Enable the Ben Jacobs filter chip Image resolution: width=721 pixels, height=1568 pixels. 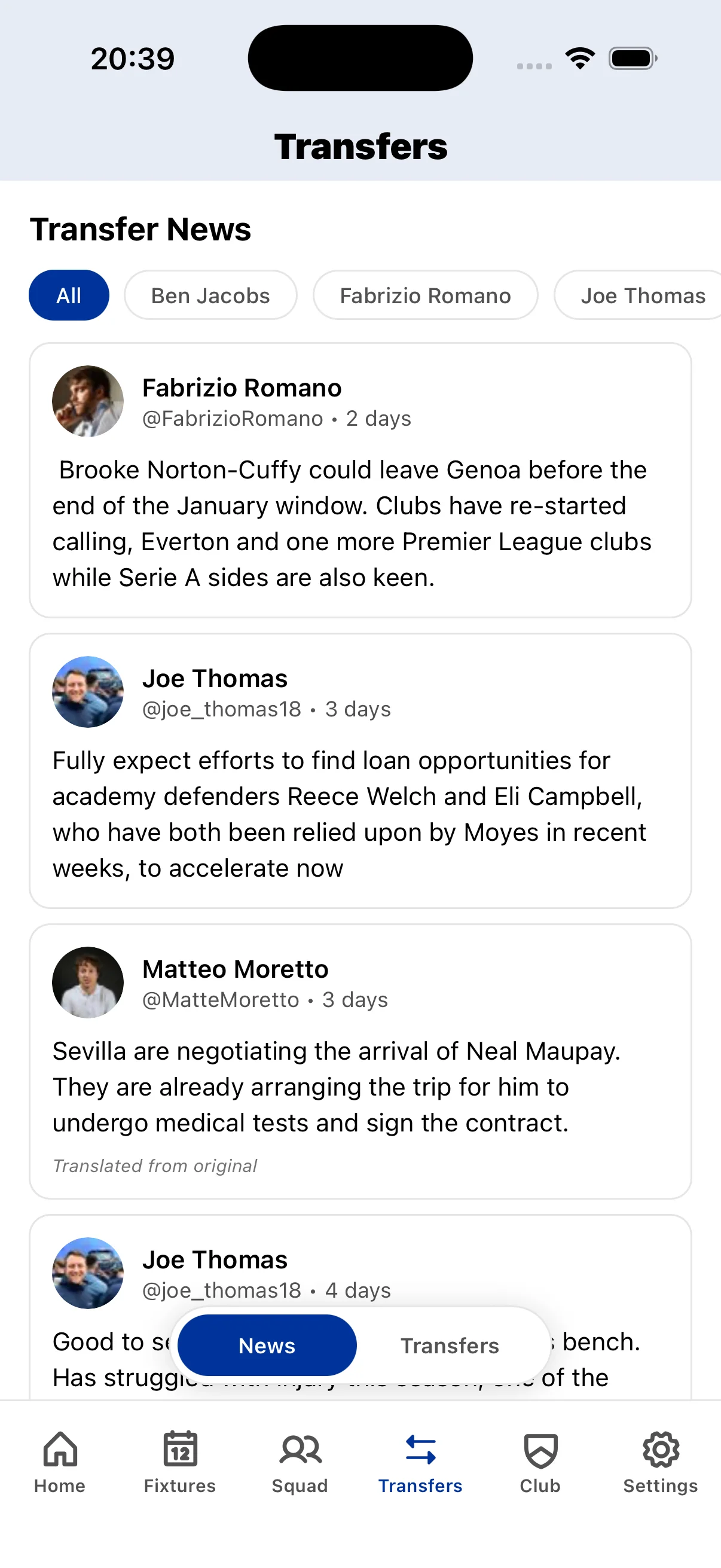pyautogui.click(x=210, y=295)
